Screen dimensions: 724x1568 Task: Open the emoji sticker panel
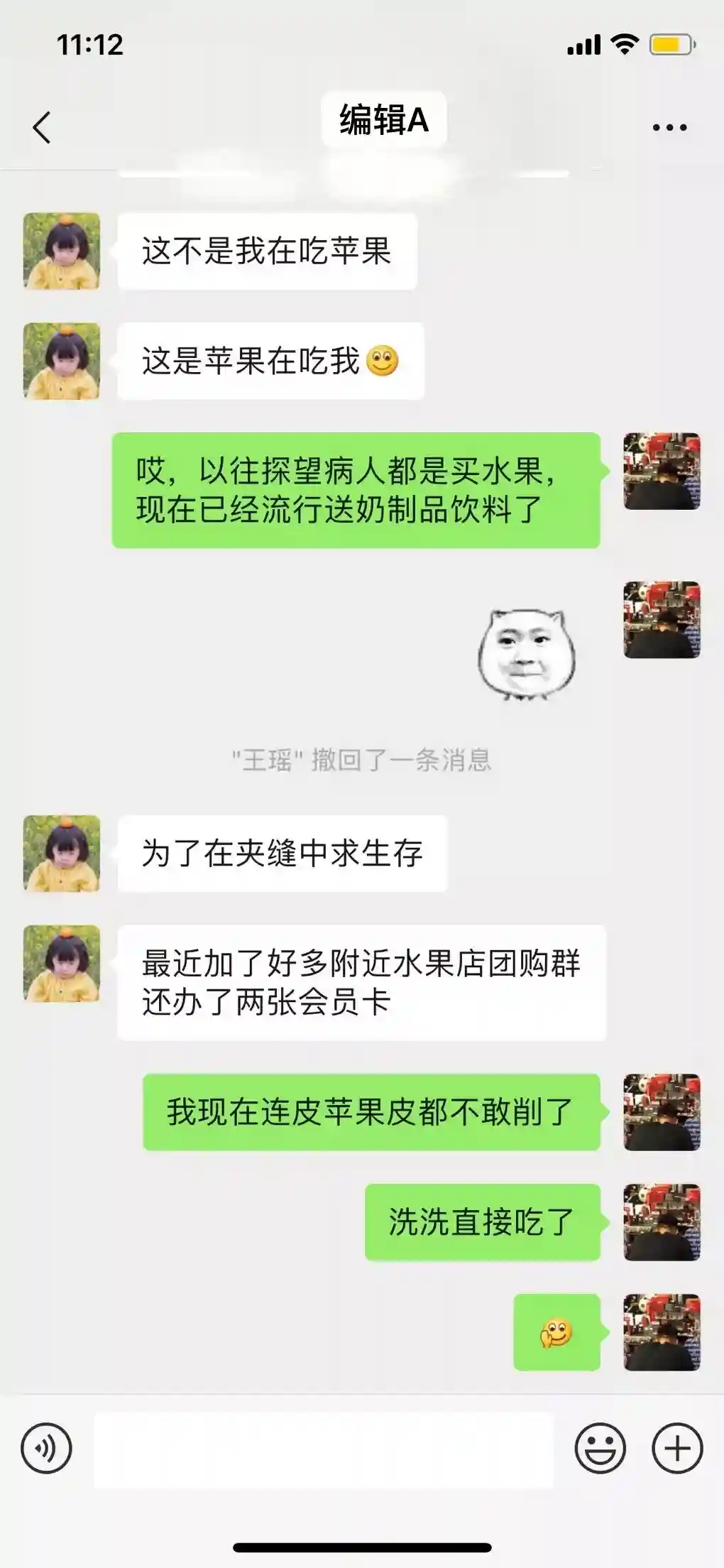coord(600,1448)
